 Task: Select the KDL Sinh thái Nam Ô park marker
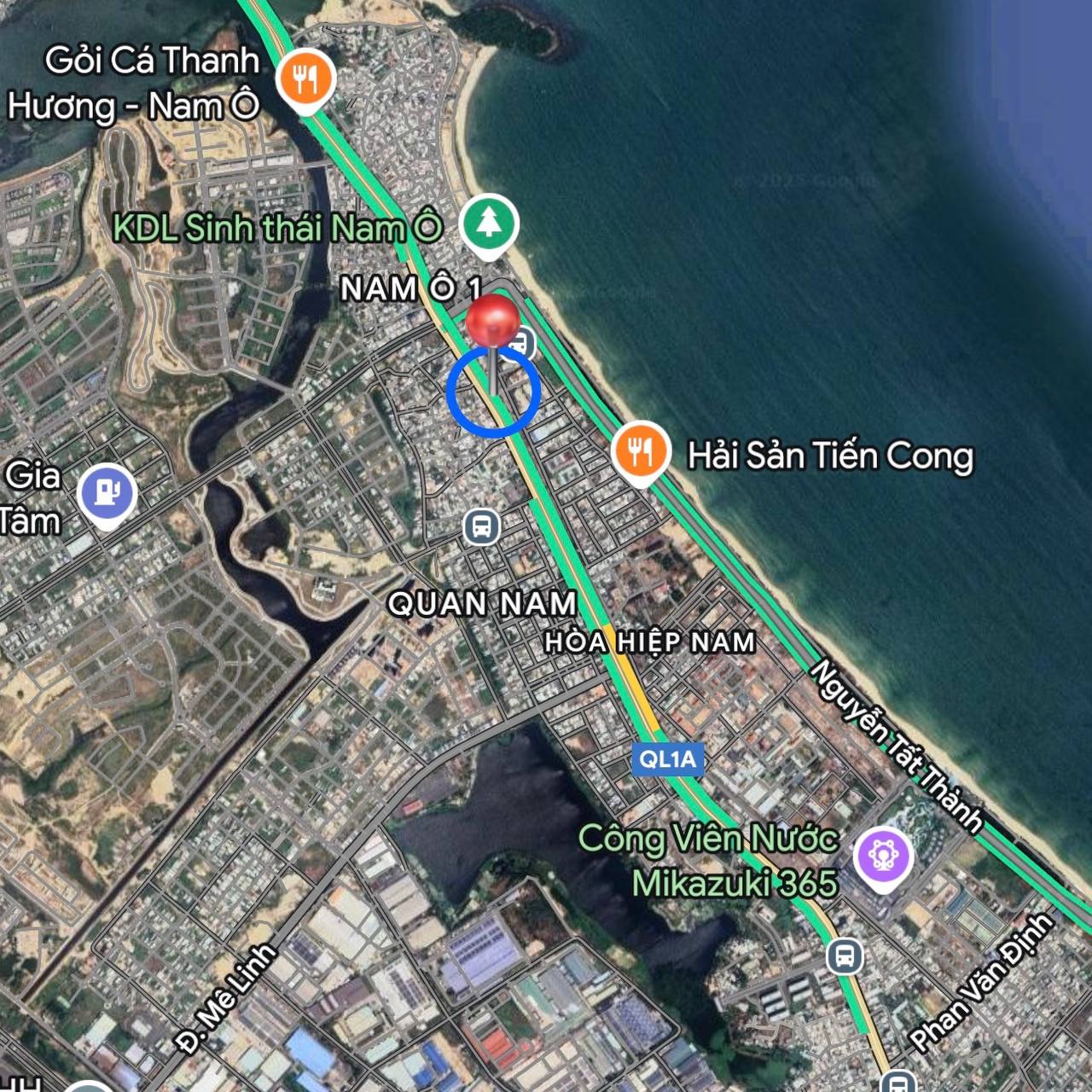coord(489,224)
